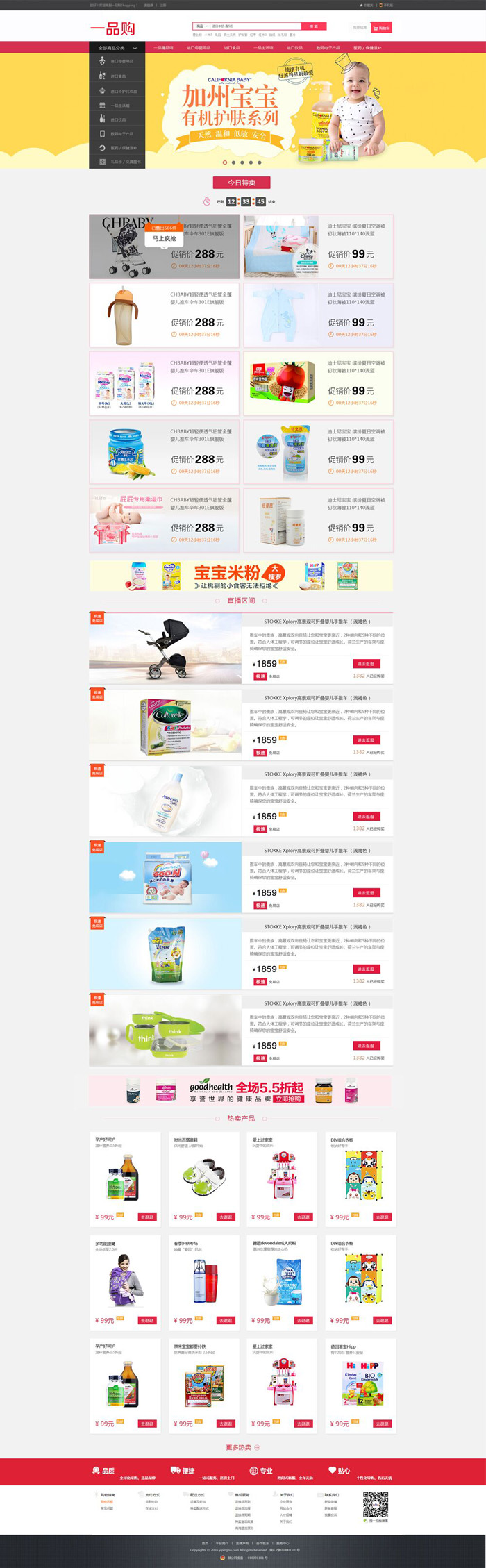This screenshot has width=486, height=1568.
Task: Switch to the 进口食品 navigation tab
Action: [x=232, y=48]
